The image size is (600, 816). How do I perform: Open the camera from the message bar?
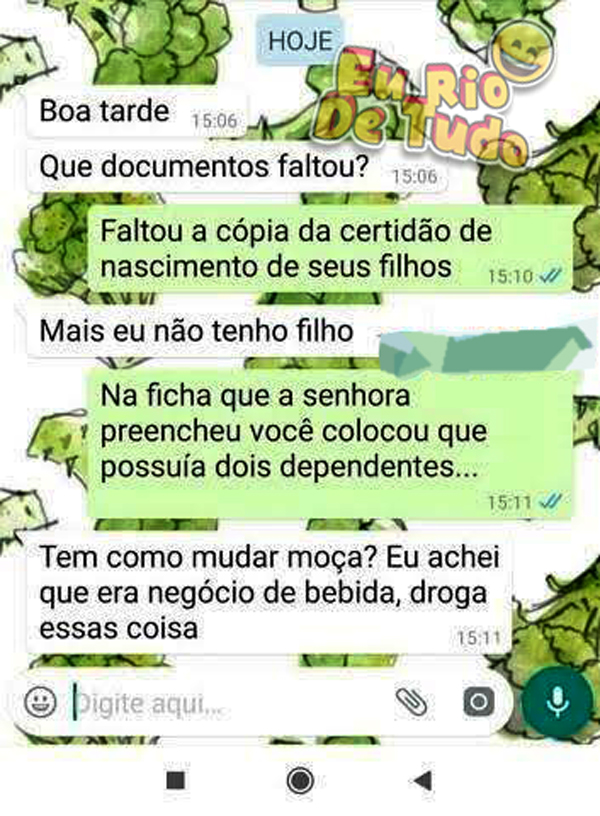tap(479, 702)
